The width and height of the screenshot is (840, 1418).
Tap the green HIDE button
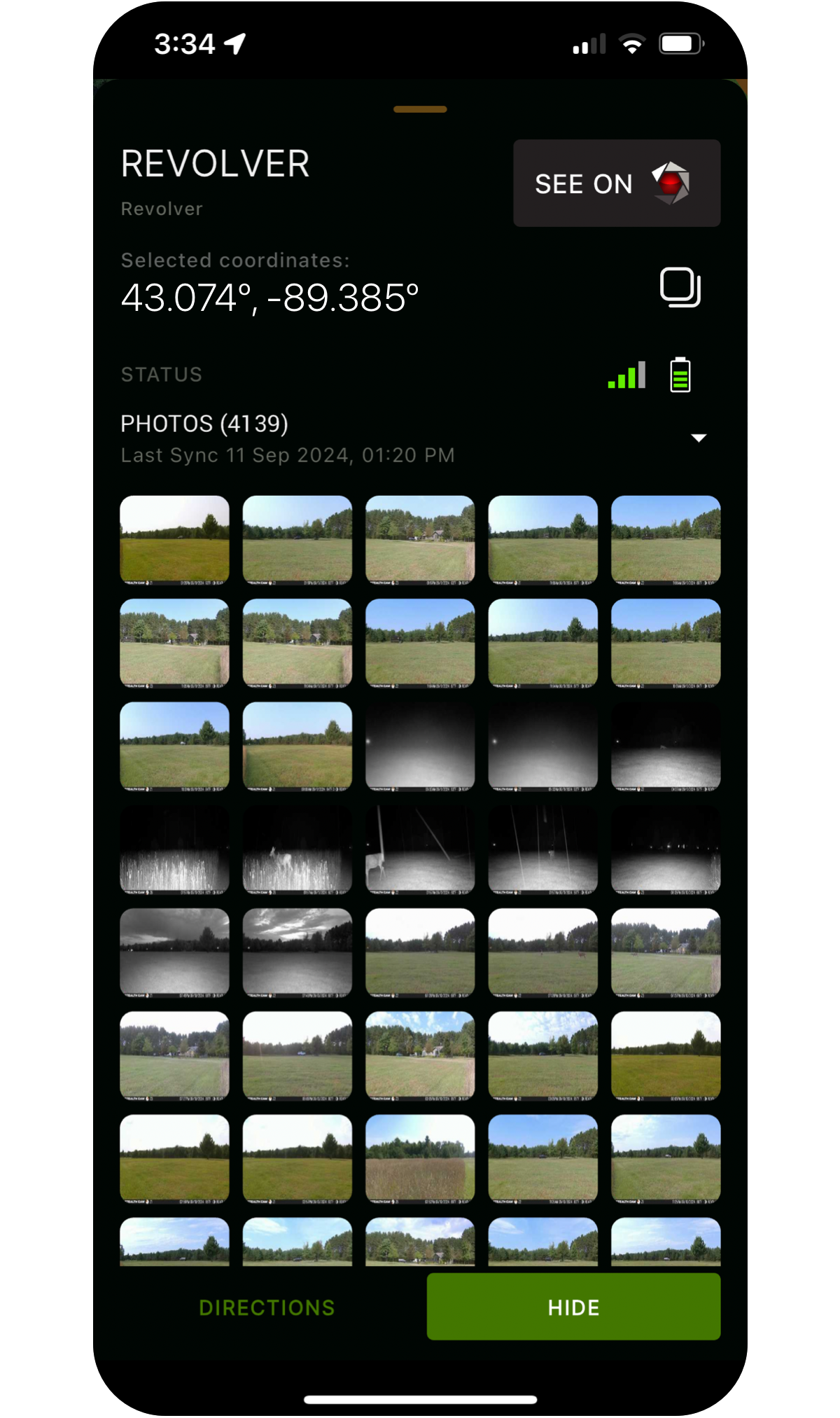(573, 1307)
